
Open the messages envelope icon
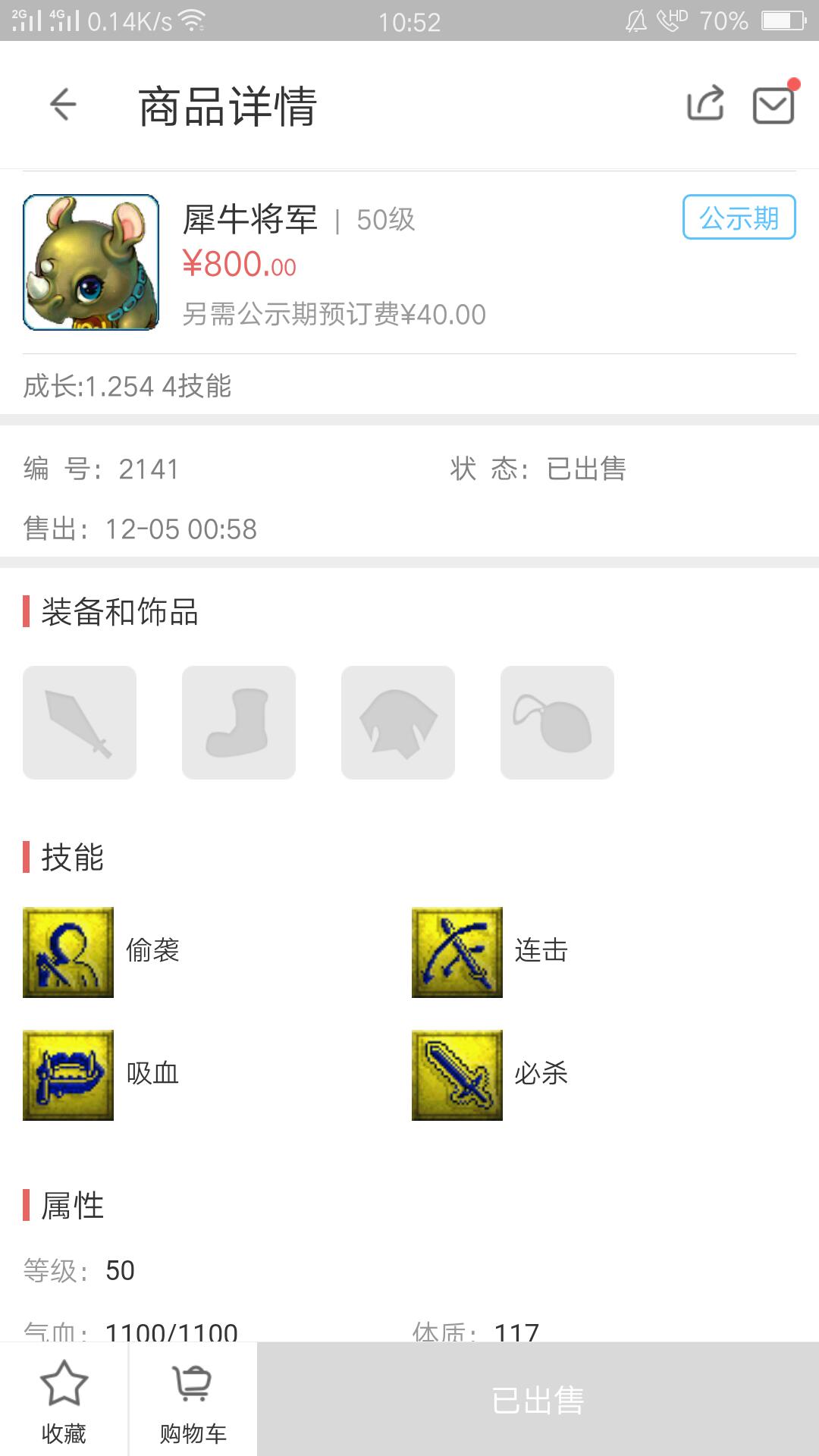click(x=773, y=105)
